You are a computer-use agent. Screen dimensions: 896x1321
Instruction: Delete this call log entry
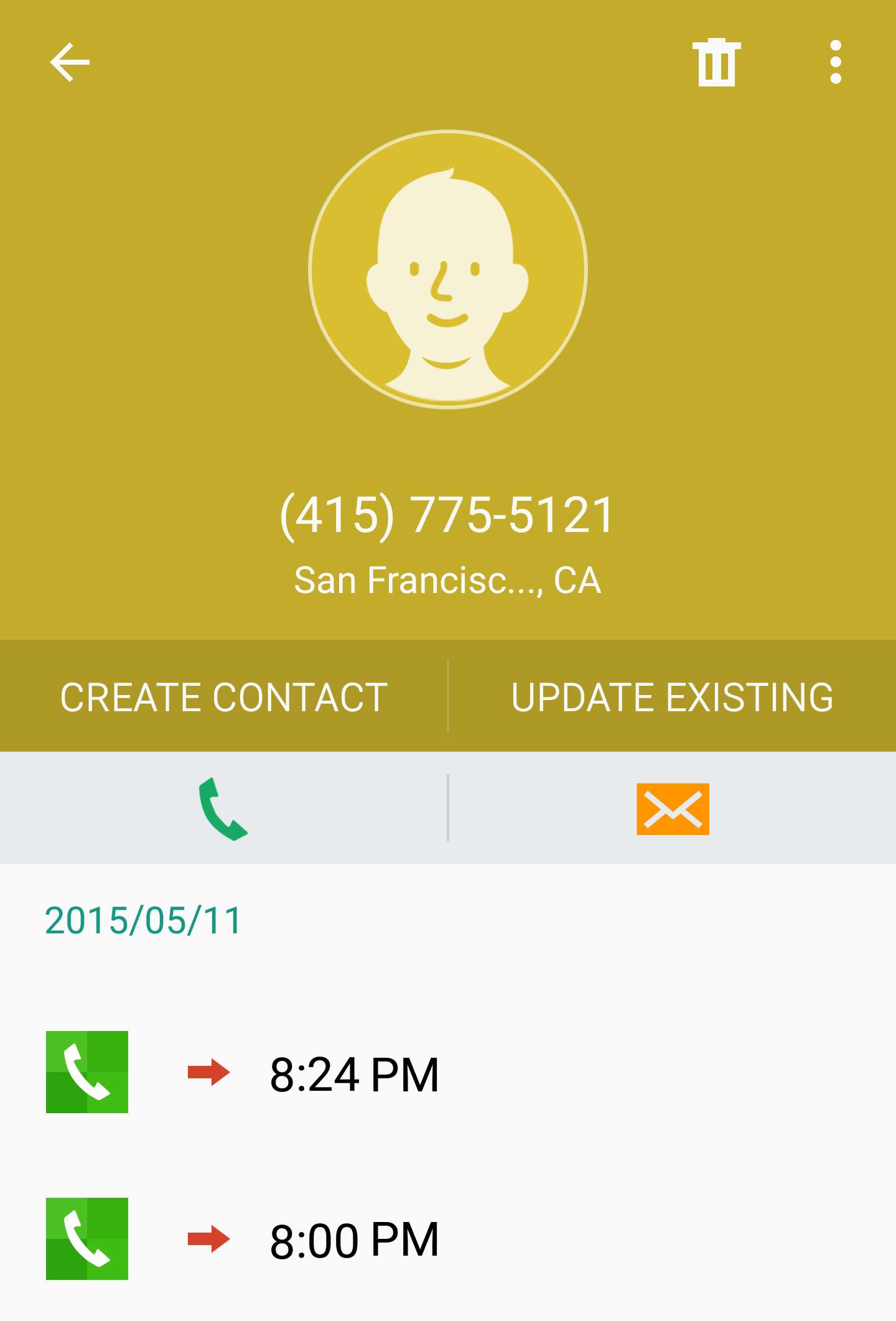716,62
